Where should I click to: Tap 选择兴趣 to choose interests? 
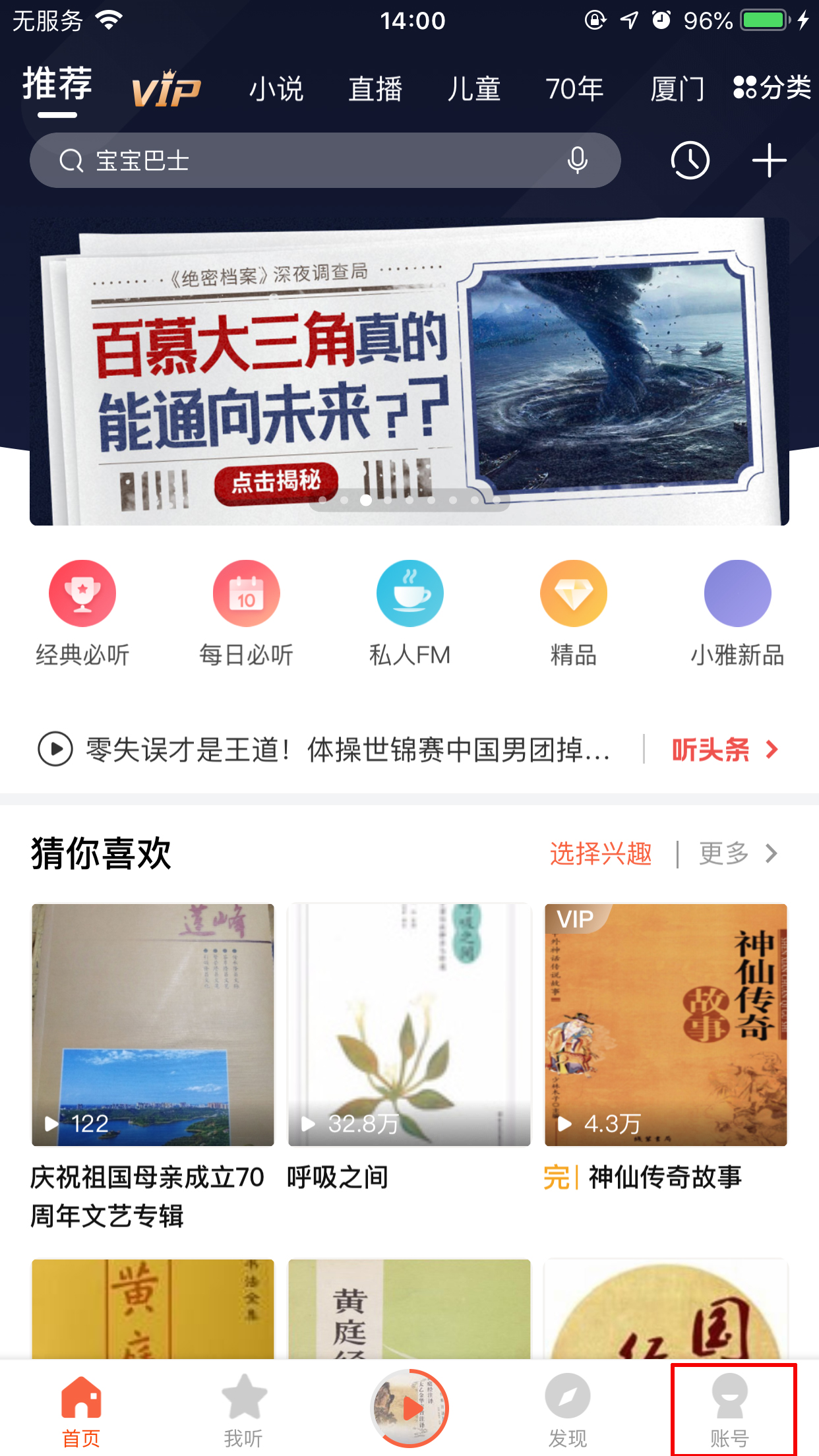tap(601, 853)
